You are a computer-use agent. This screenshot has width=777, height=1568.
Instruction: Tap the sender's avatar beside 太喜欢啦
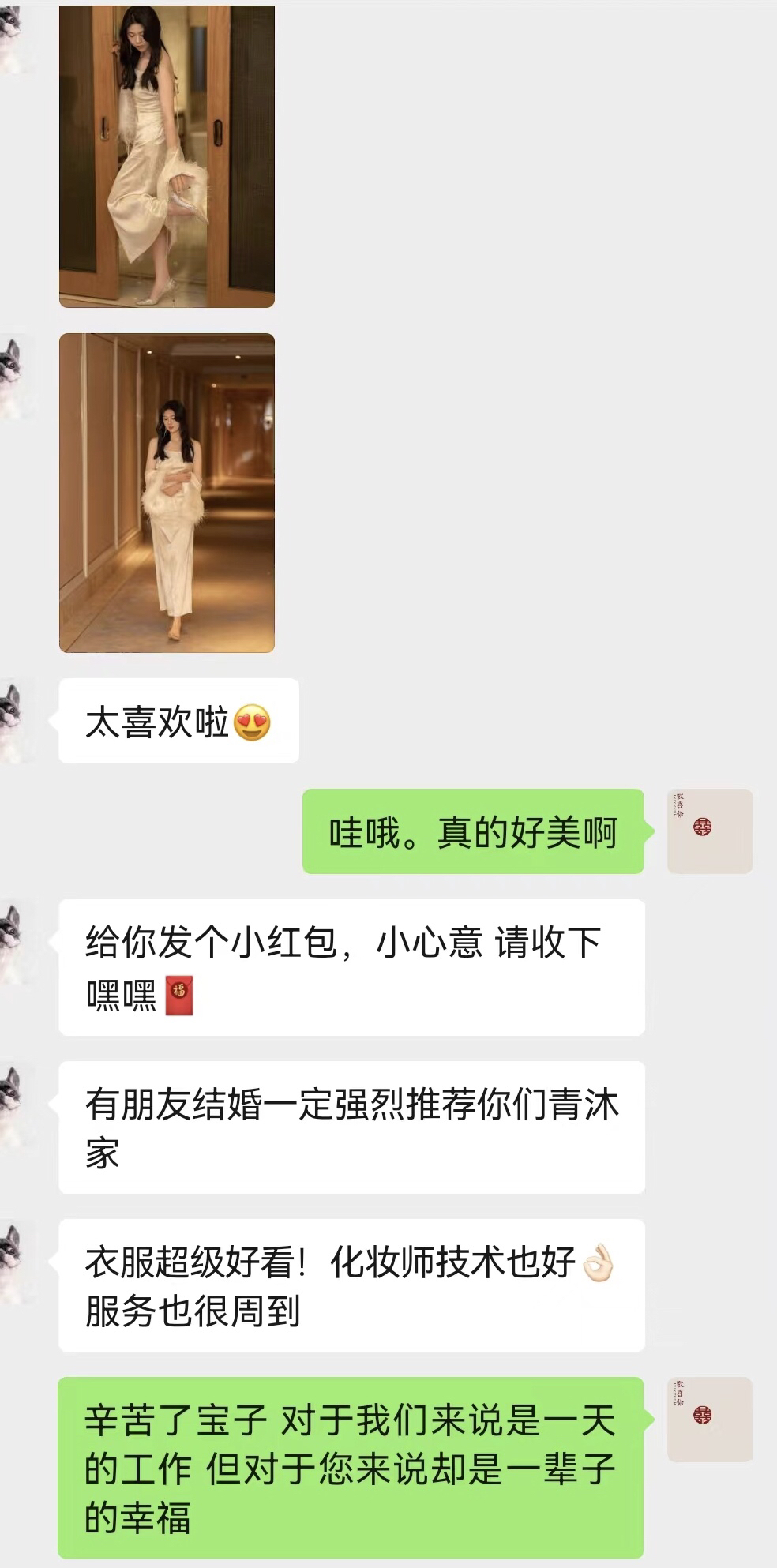pyautogui.click(x=16, y=721)
